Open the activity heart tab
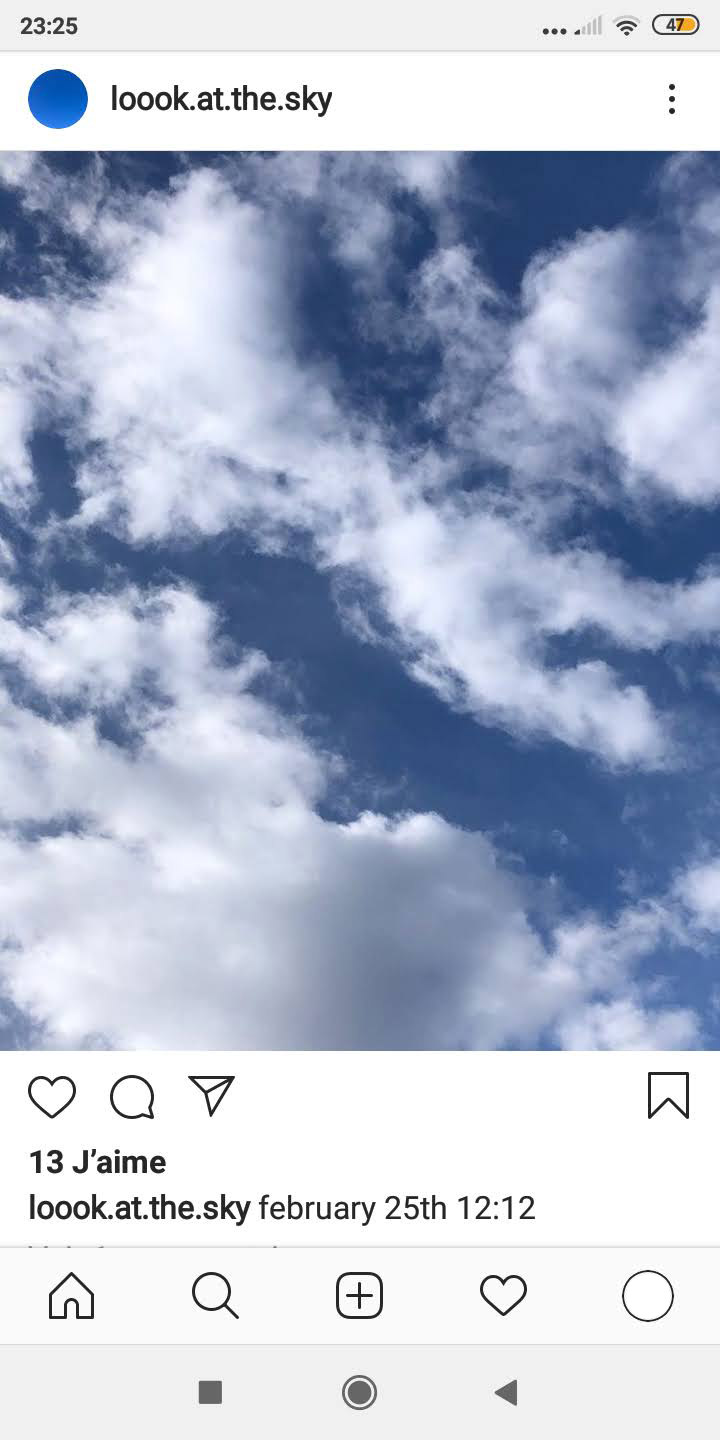Viewport: 720px width, 1440px height. click(503, 1296)
